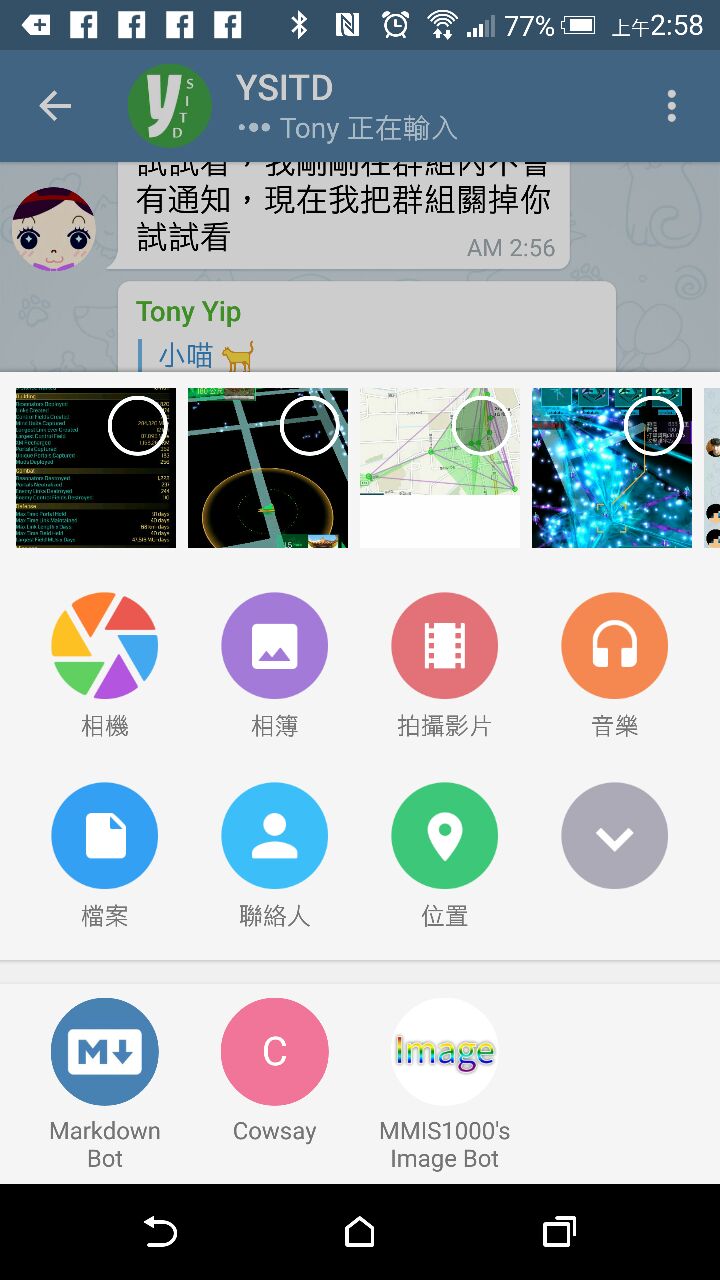Attach a 檔案 document

point(105,836)
